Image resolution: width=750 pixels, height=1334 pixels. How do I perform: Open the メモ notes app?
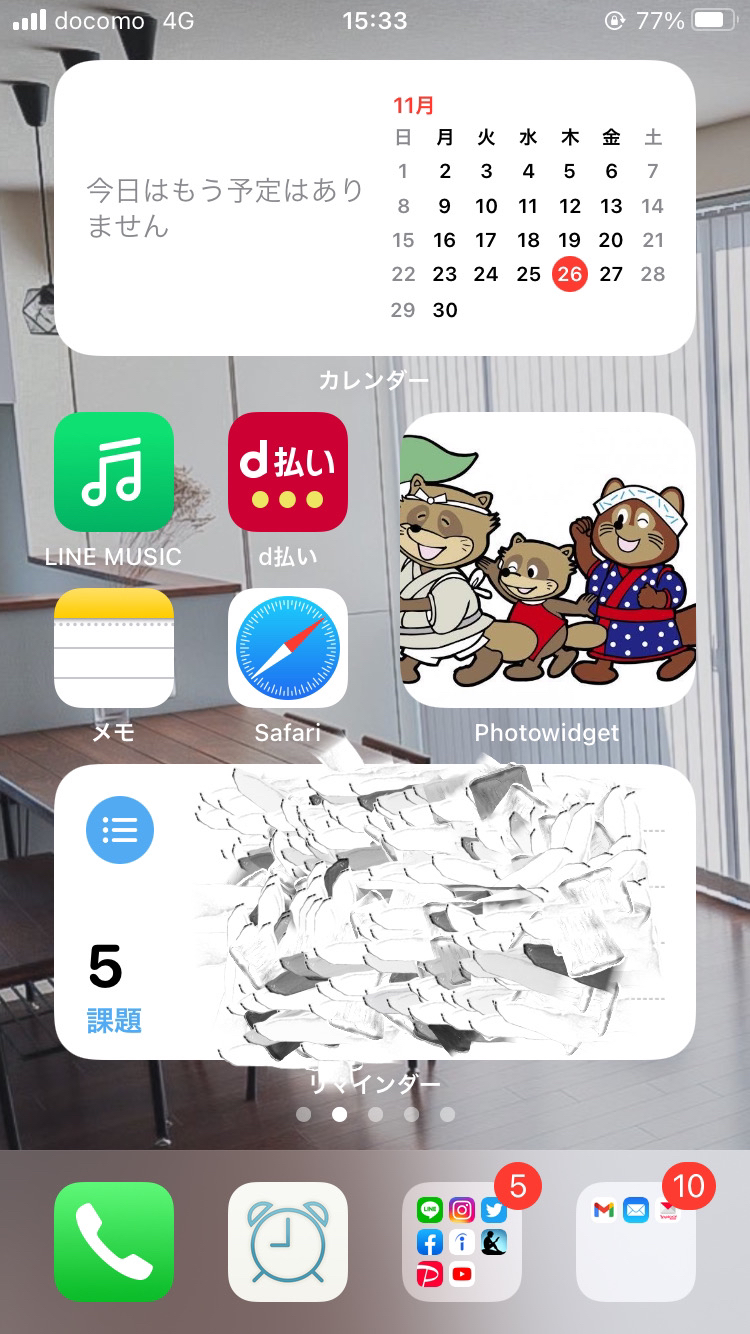(114, 648)
